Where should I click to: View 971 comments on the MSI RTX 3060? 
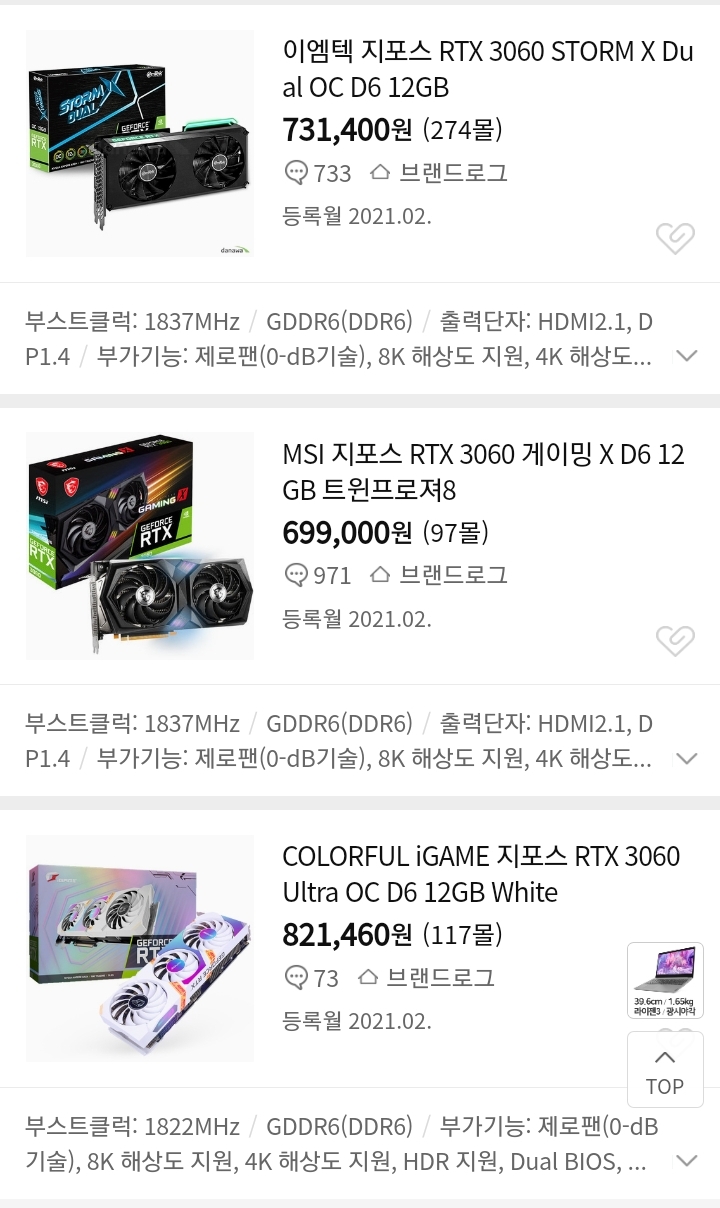pyautogui.click(x=318, y=575)
